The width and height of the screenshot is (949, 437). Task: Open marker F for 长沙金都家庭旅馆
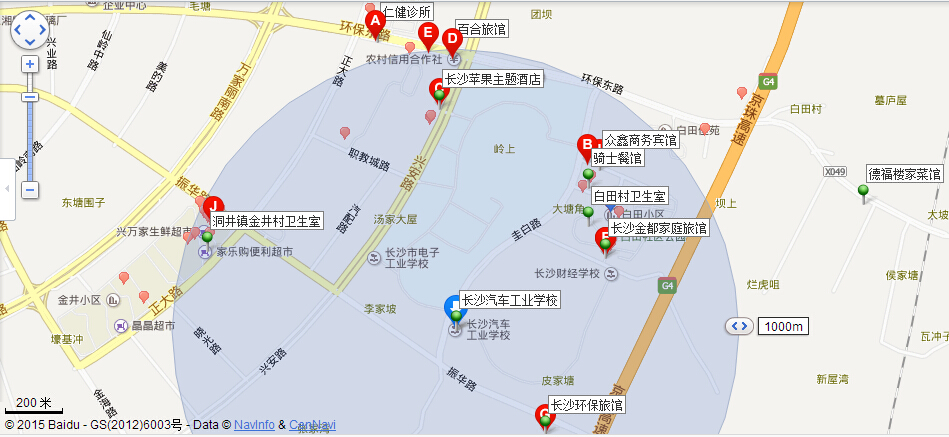coord(604,238)
